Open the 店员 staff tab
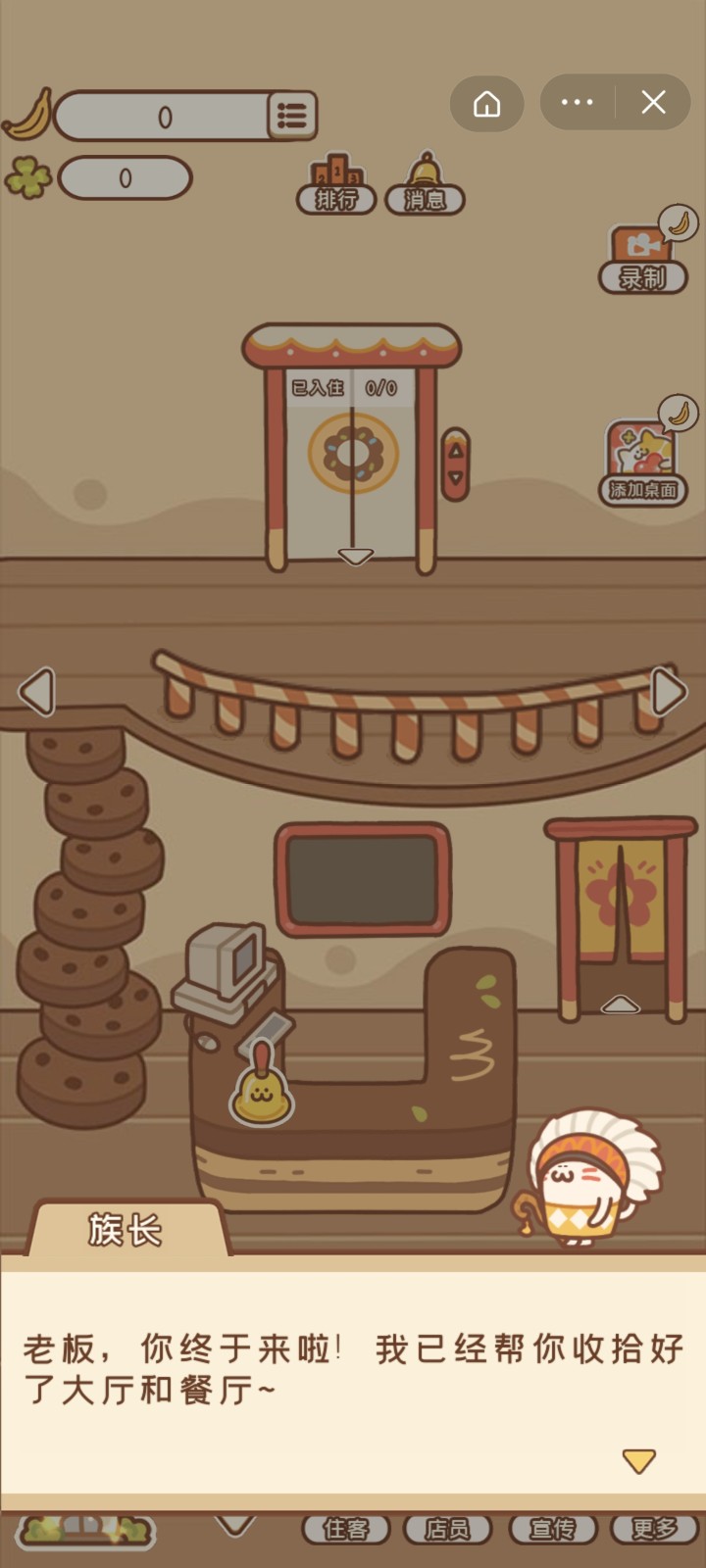Screen dimensions: 706x1568 coord(447,1529)
